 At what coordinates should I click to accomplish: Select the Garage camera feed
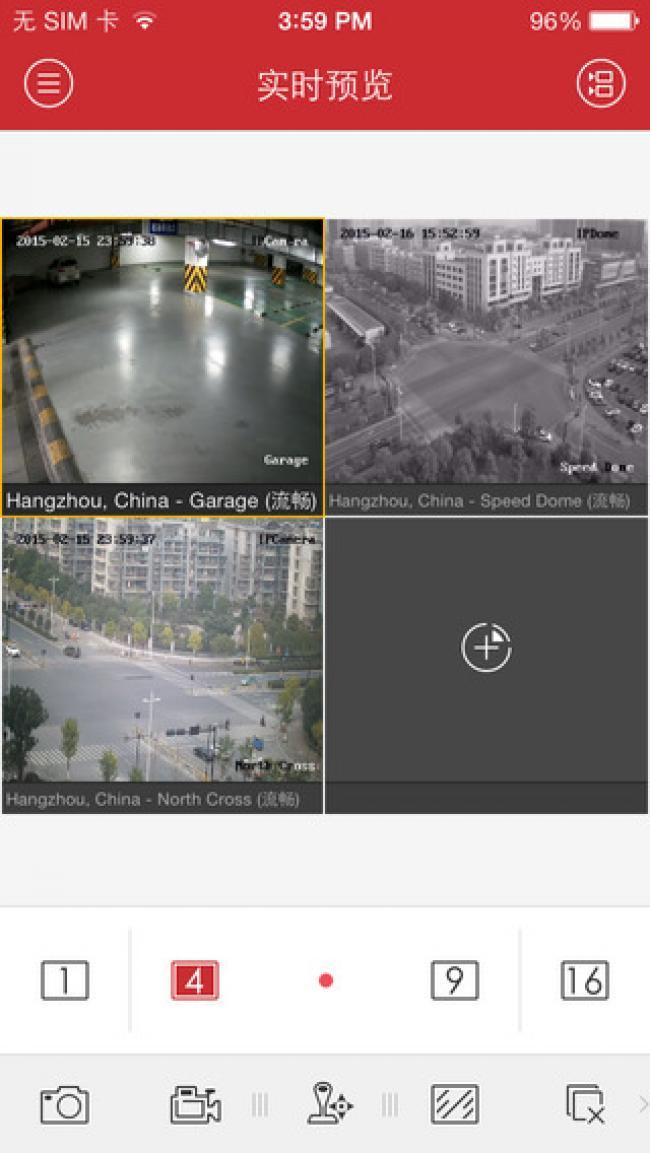(x=162, y=355)
